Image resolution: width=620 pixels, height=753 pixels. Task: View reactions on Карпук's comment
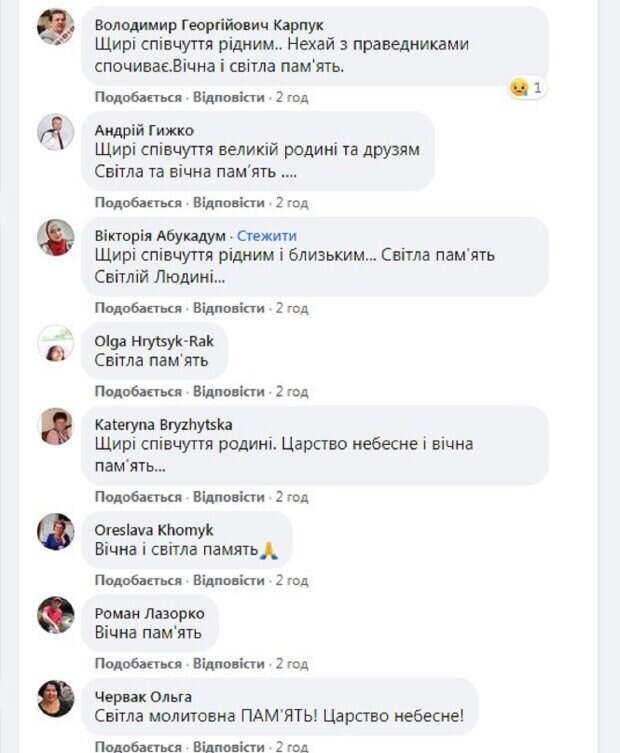coord(526,88)
